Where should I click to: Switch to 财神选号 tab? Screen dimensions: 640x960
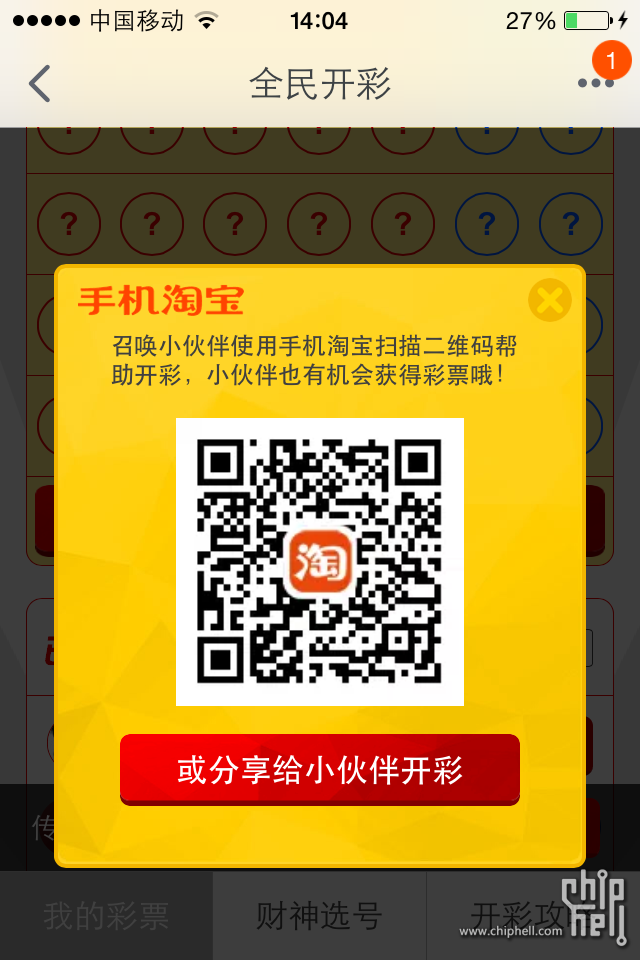(319, 916)
